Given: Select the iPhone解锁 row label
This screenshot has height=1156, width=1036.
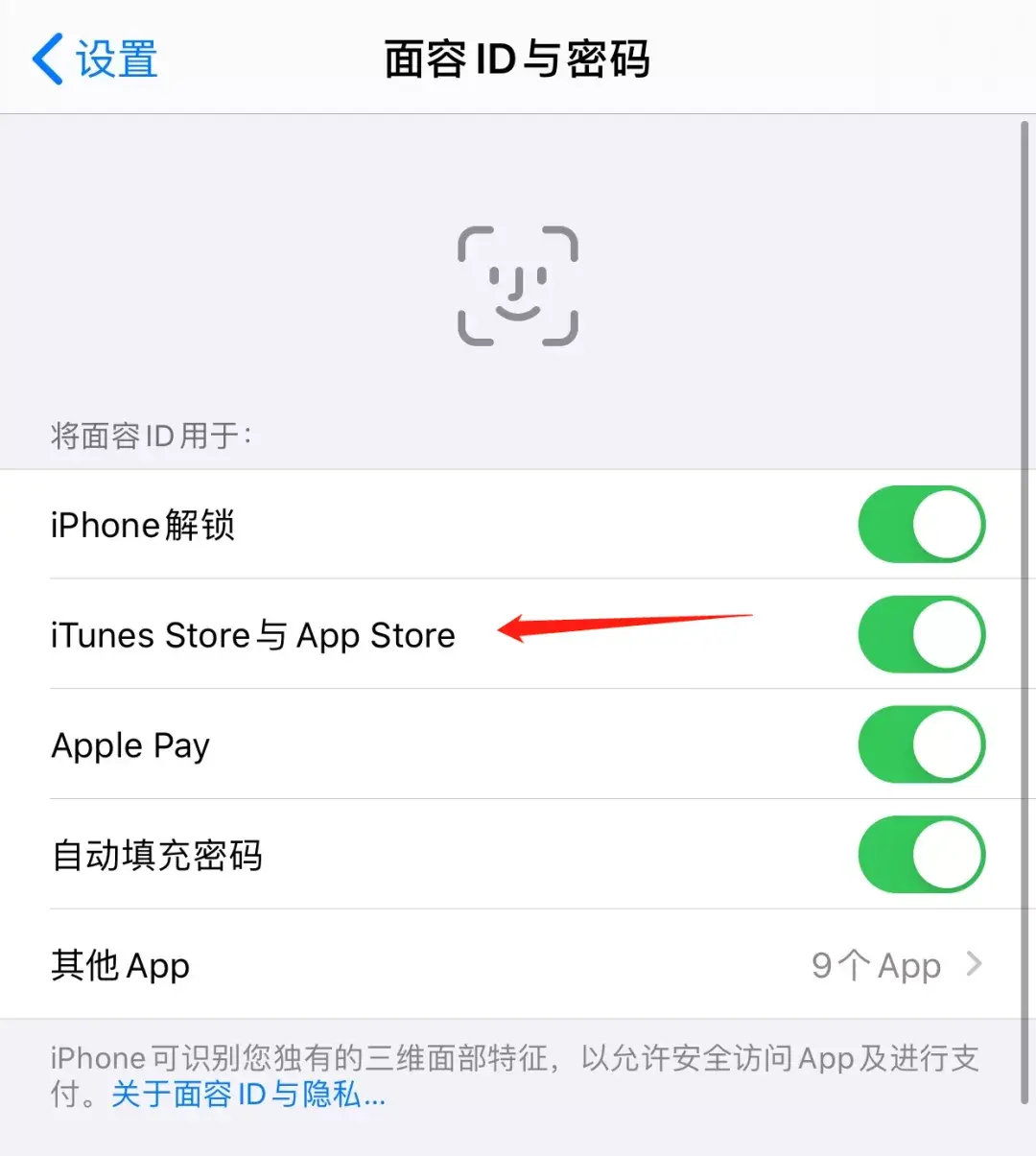Looking at the screenshot, I should [142, 525].
